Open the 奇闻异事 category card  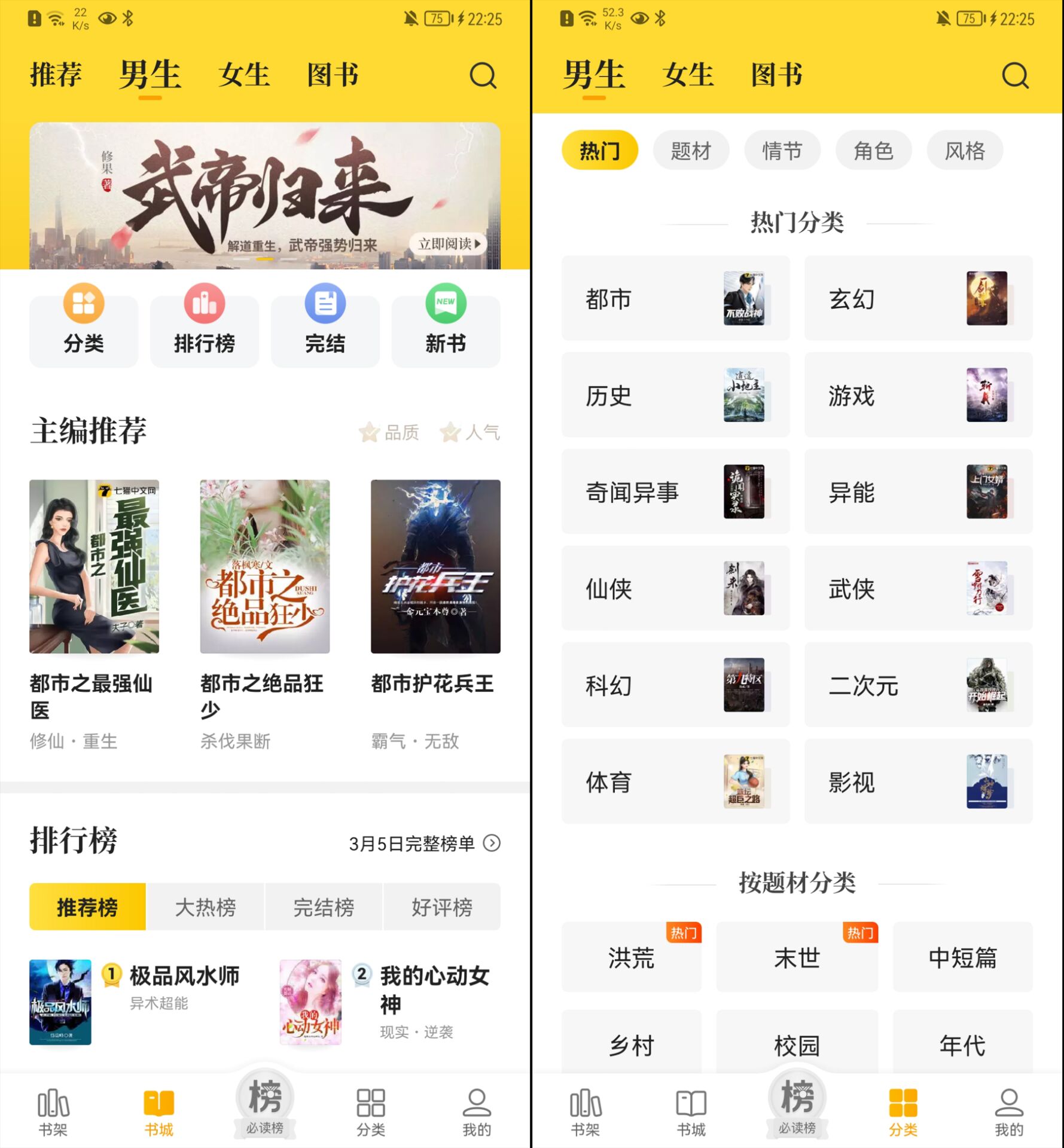(x=675, y=492)
